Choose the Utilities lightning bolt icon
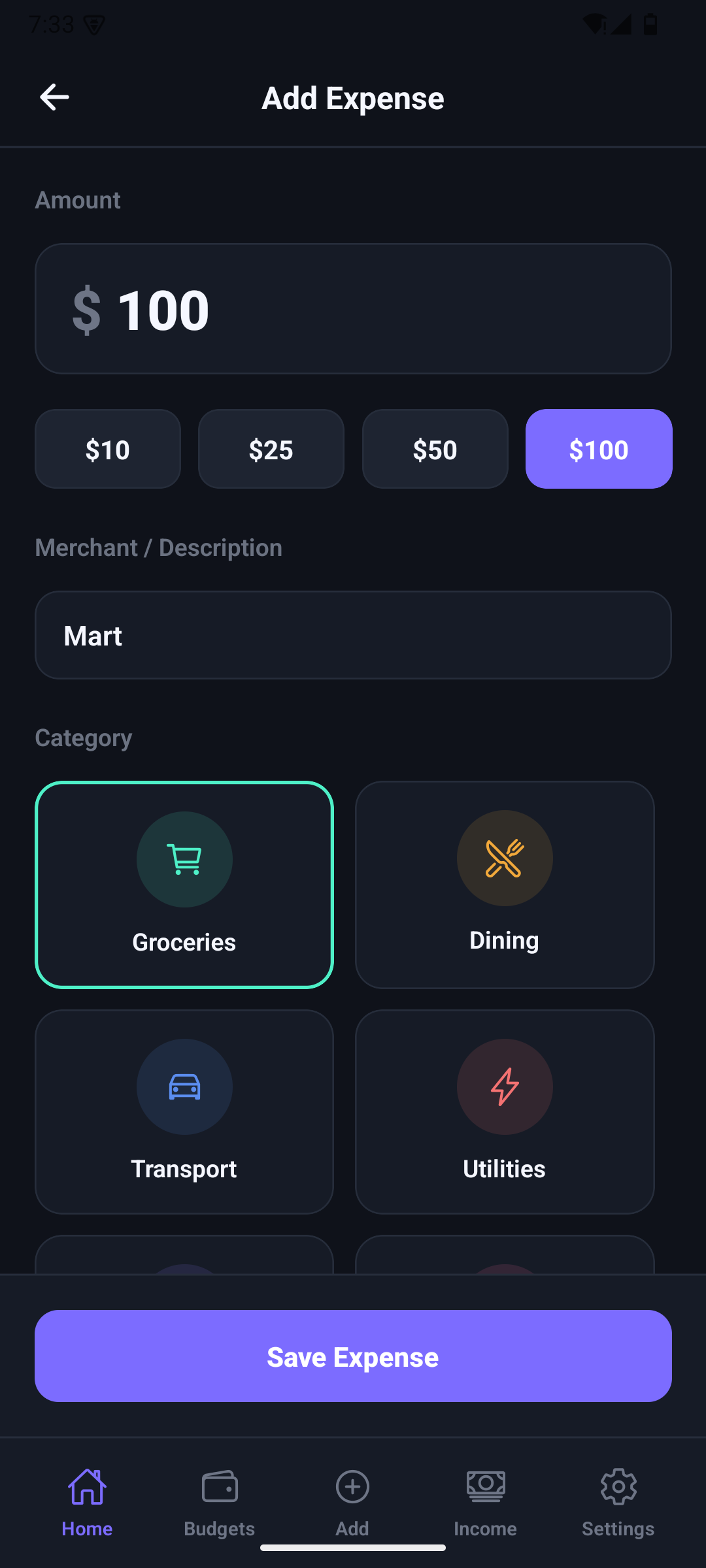Screen dimensions: 706x1568 click(x=505, y=1086)
